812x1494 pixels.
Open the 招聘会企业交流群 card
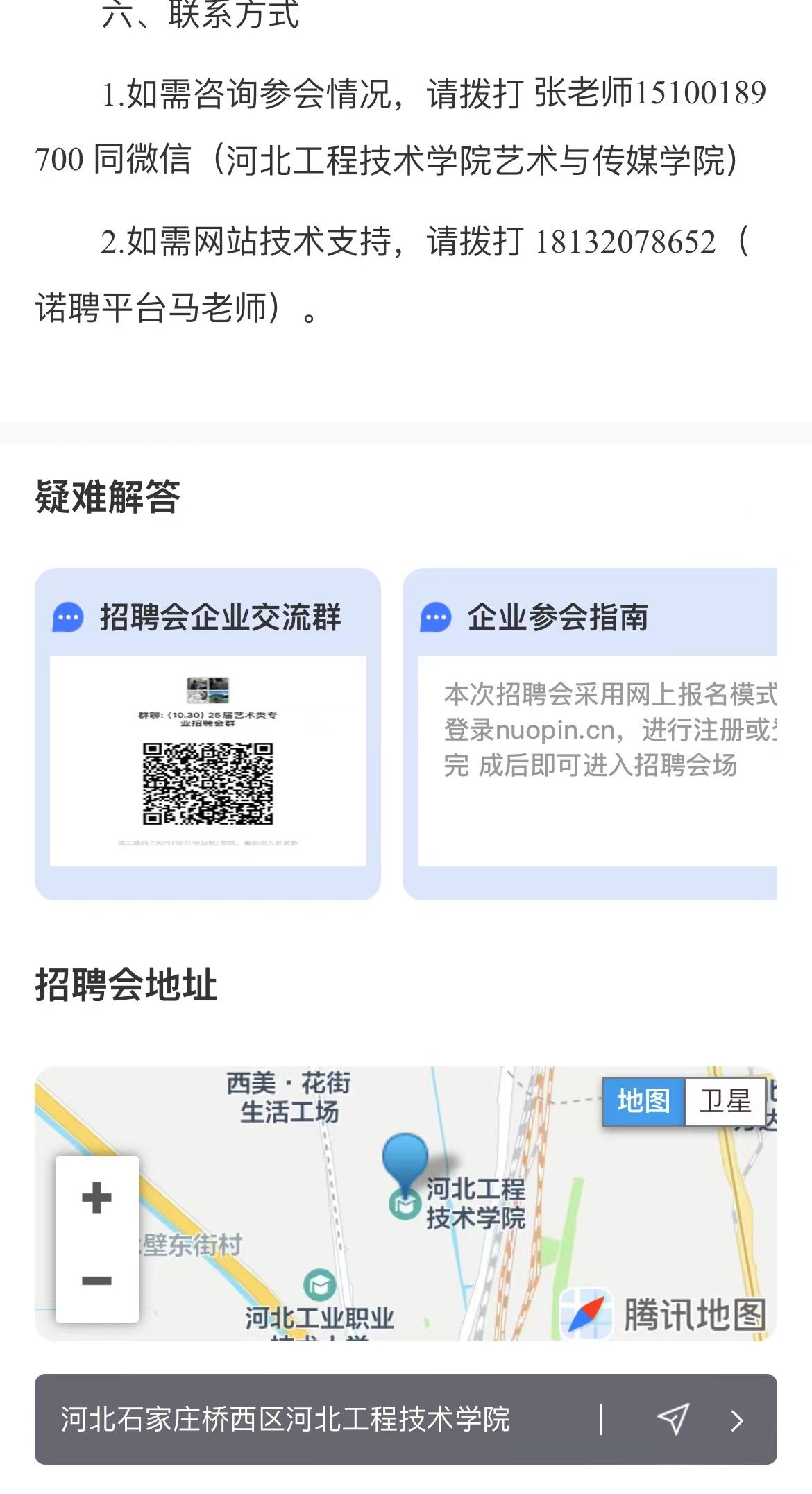pos(208,733)
